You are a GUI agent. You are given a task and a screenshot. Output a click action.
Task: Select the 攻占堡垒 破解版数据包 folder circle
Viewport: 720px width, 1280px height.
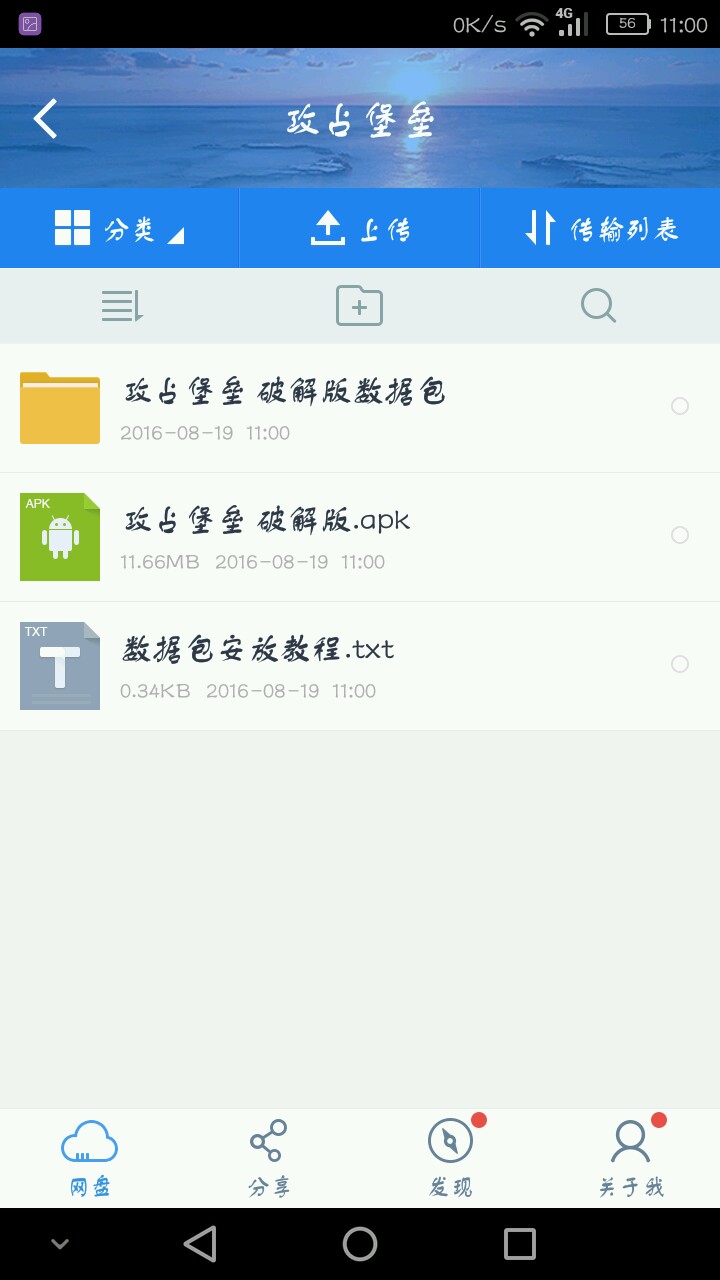[x=680, y=406]
